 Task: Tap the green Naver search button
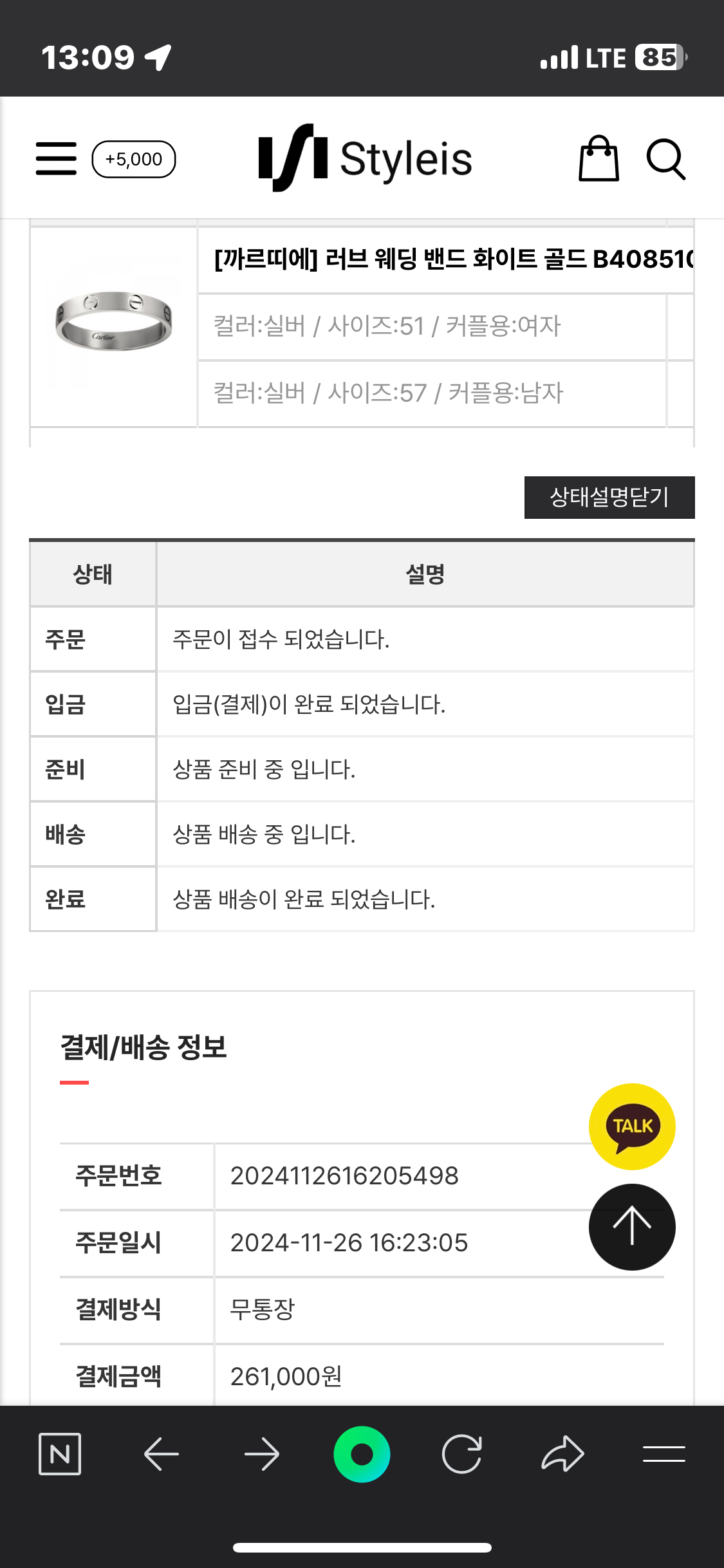pos(362,1454)
